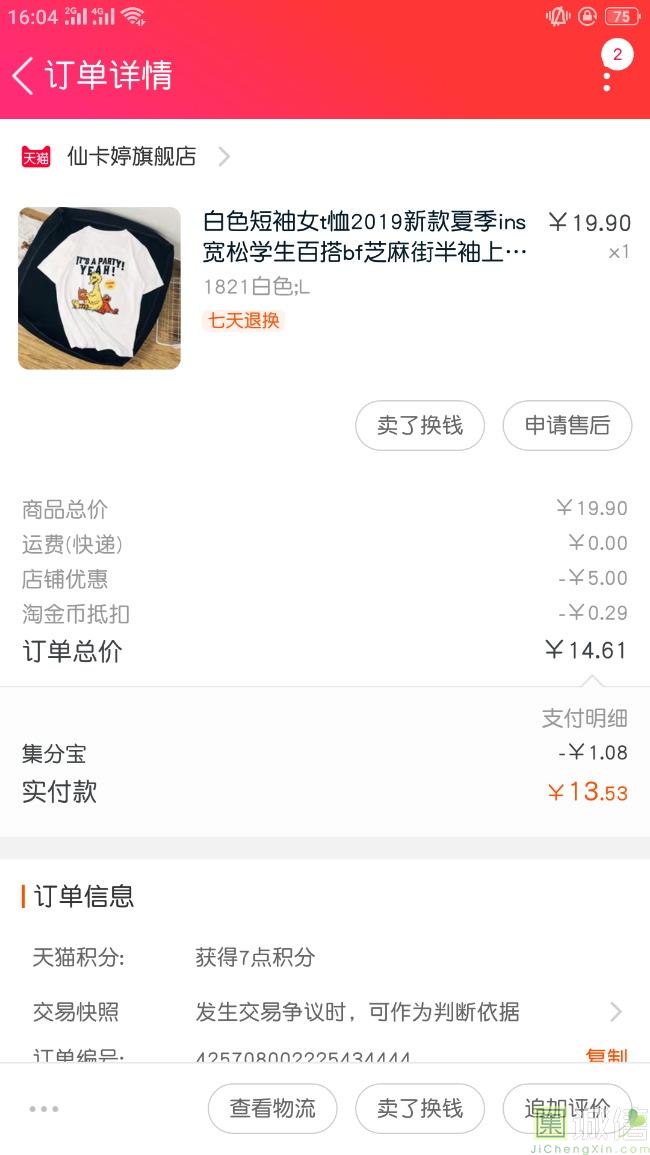
Task: Tap 追加评价 to add a review
Action: coord(567,1109)
